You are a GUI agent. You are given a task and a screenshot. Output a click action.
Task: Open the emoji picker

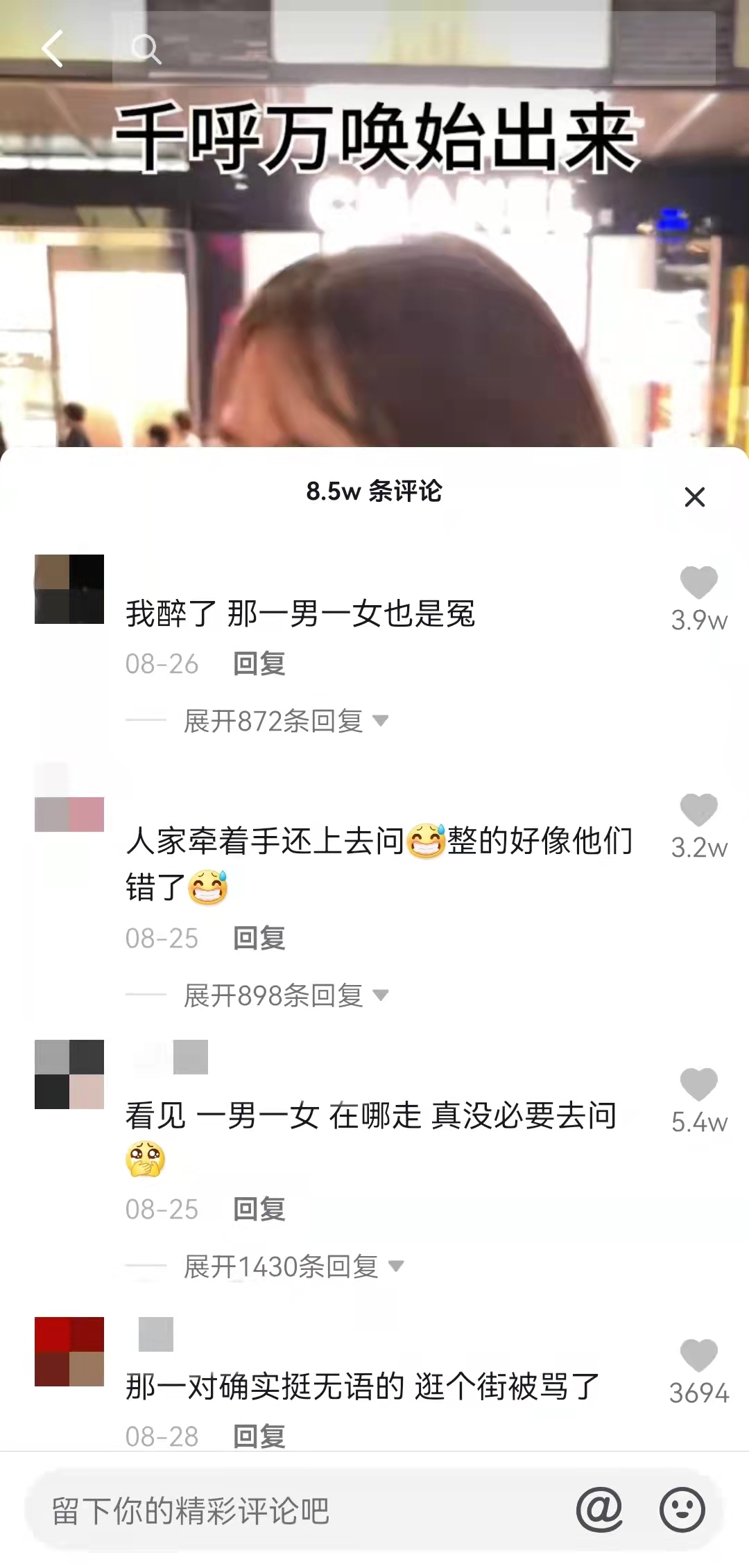[x=682, y=1510]
